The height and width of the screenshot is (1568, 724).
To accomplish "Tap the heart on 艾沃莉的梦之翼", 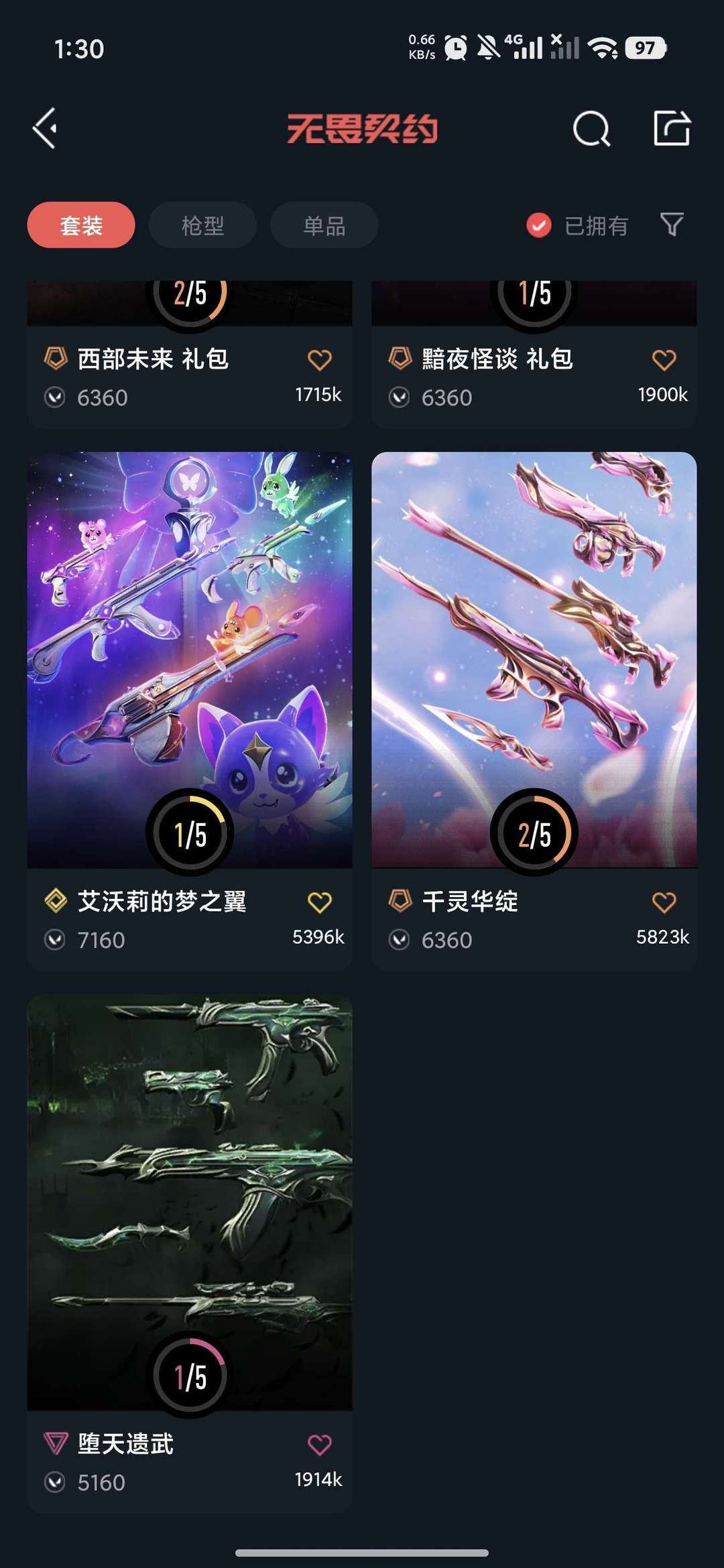I will [x=320, y=902].
